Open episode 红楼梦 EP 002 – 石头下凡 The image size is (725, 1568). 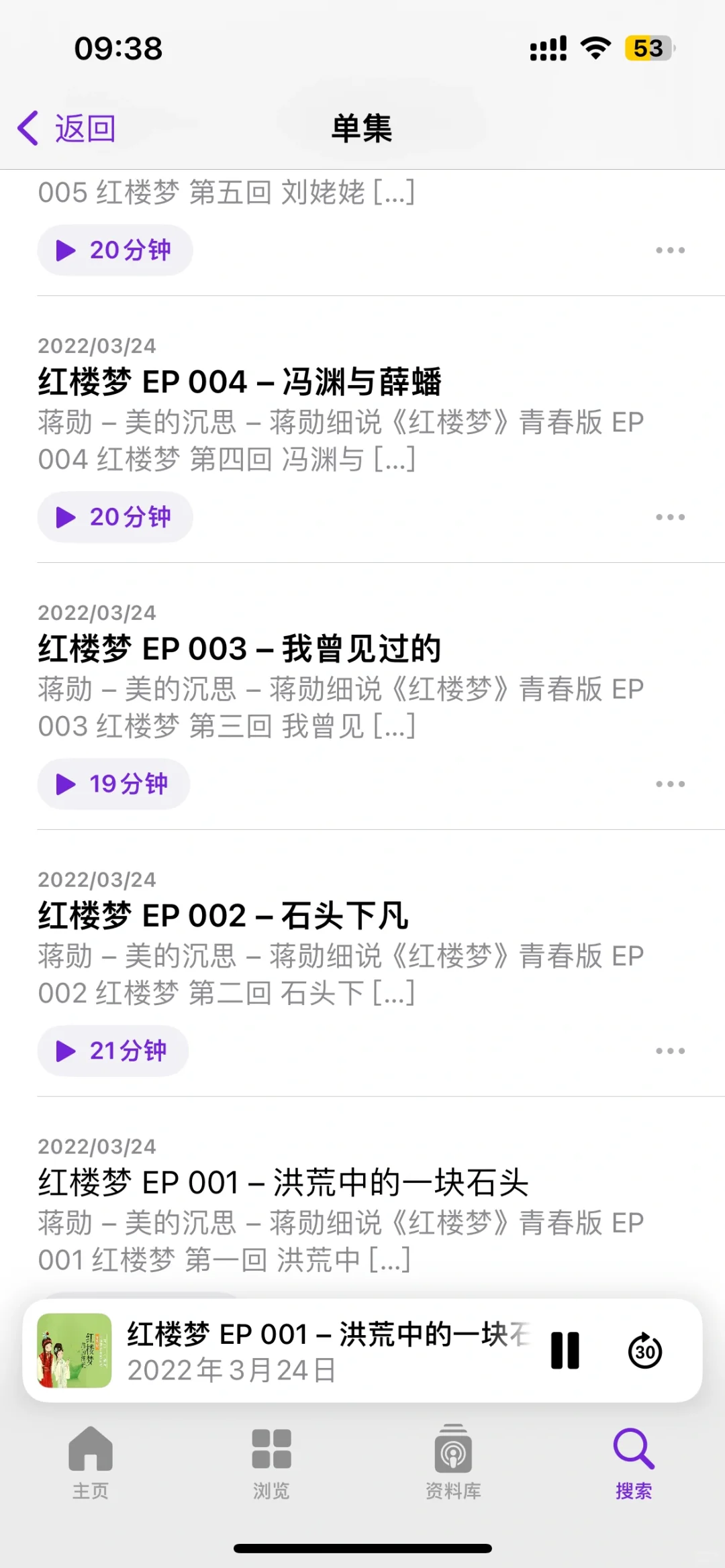click(223, 916)
